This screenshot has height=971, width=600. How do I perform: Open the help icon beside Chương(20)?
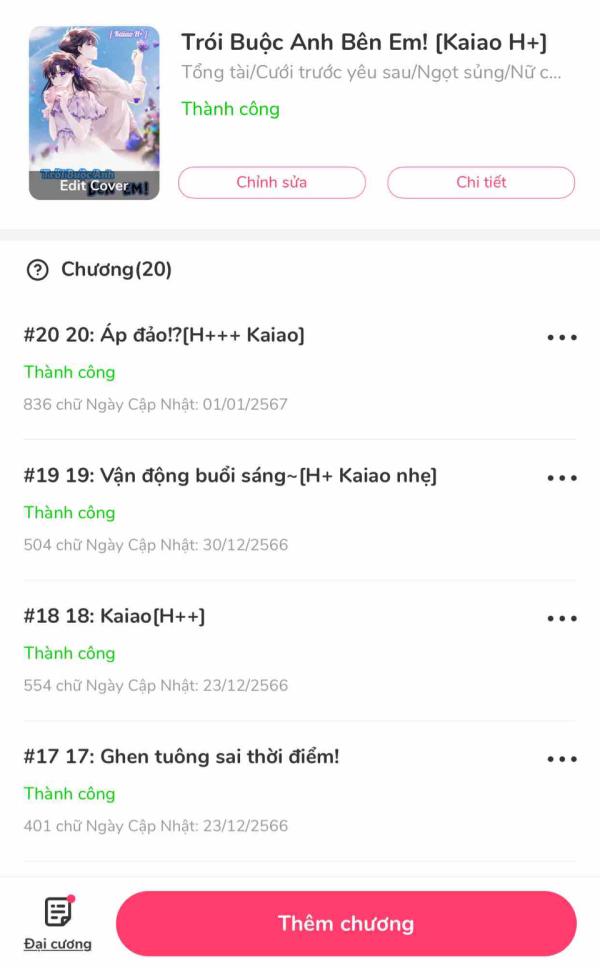pyautogui.click(x=38, y=269)
